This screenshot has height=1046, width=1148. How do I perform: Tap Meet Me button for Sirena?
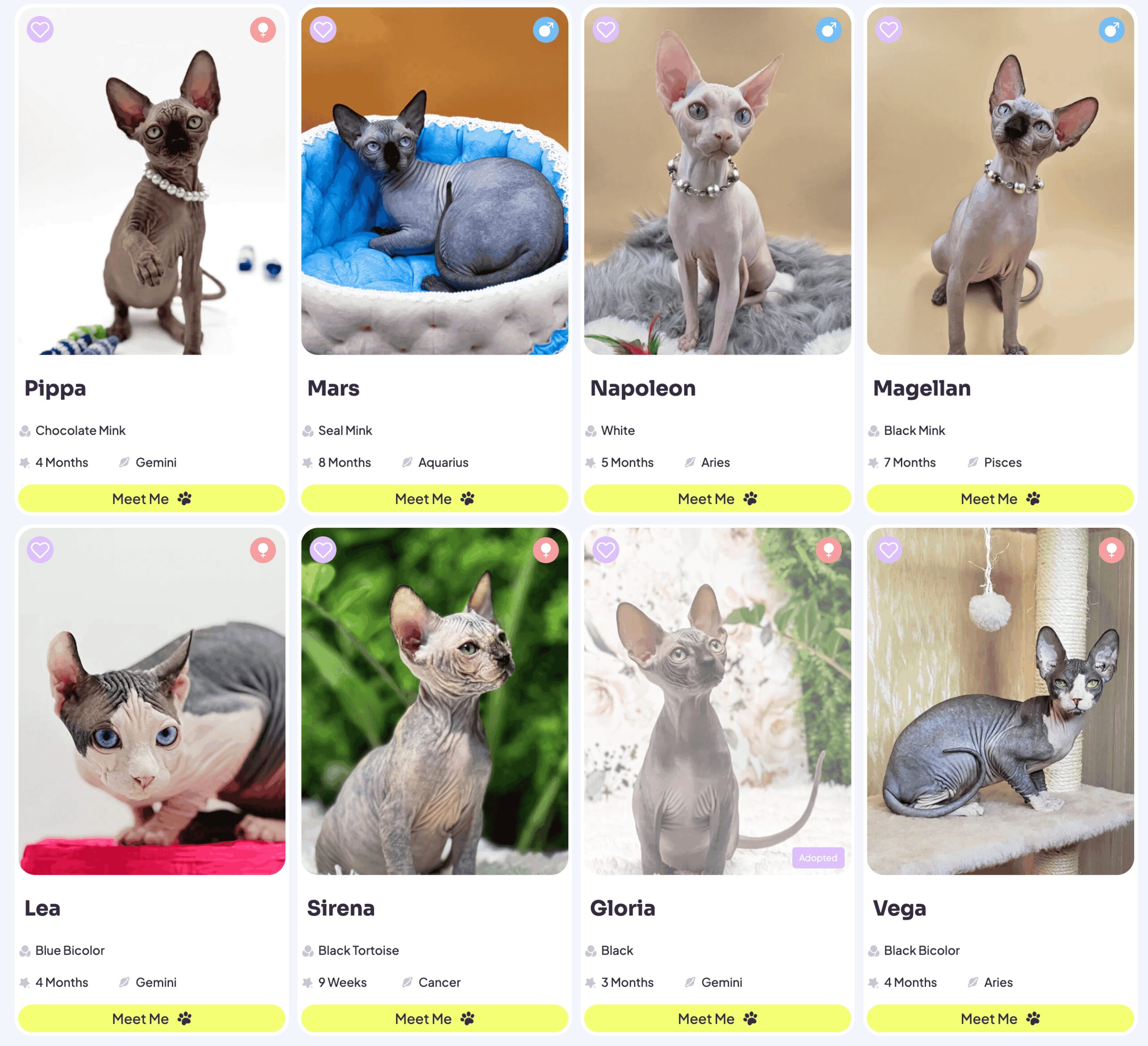pyautogui.click(x=434, y=1019)
